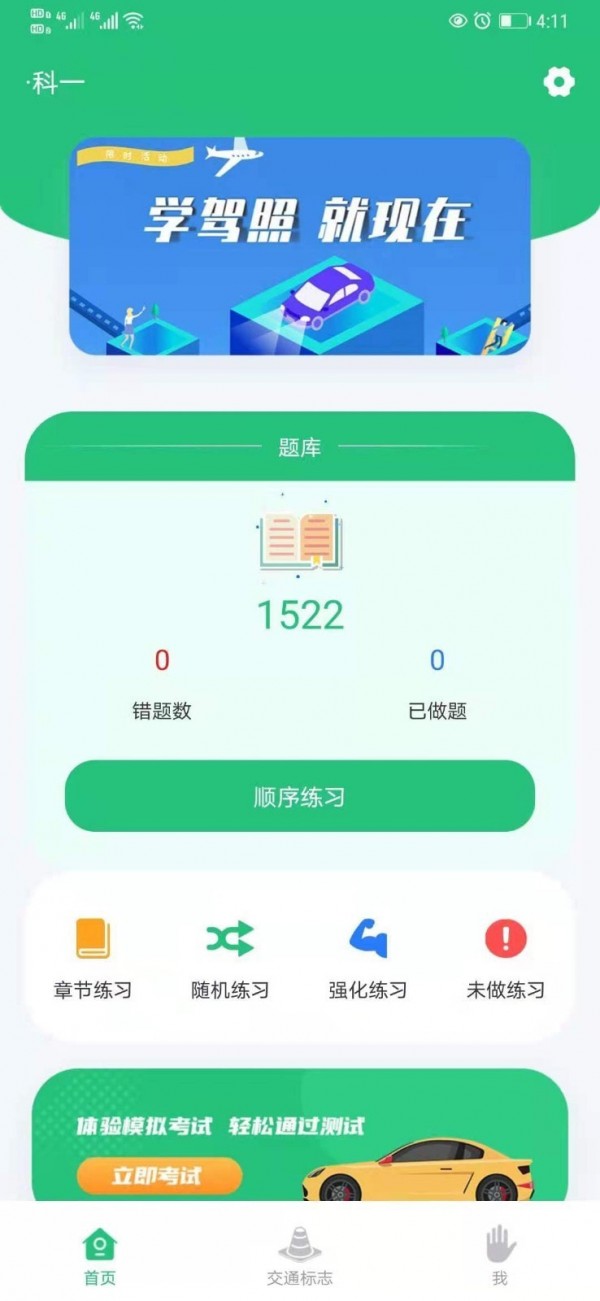Open the settings gear icon

click(559, 82)
